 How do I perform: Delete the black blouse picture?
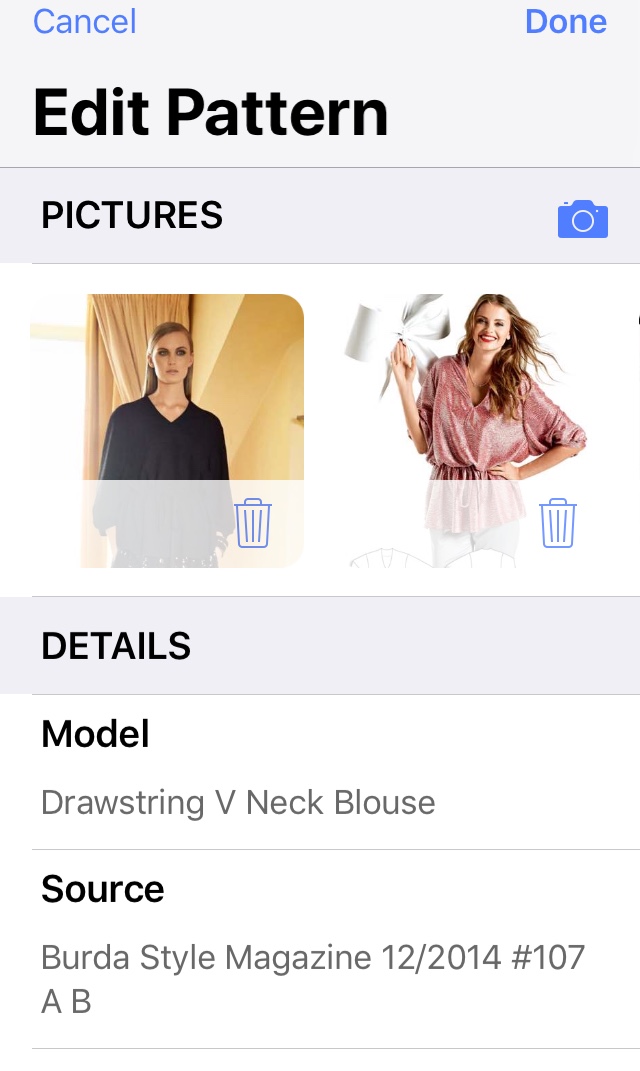[253, 523]
